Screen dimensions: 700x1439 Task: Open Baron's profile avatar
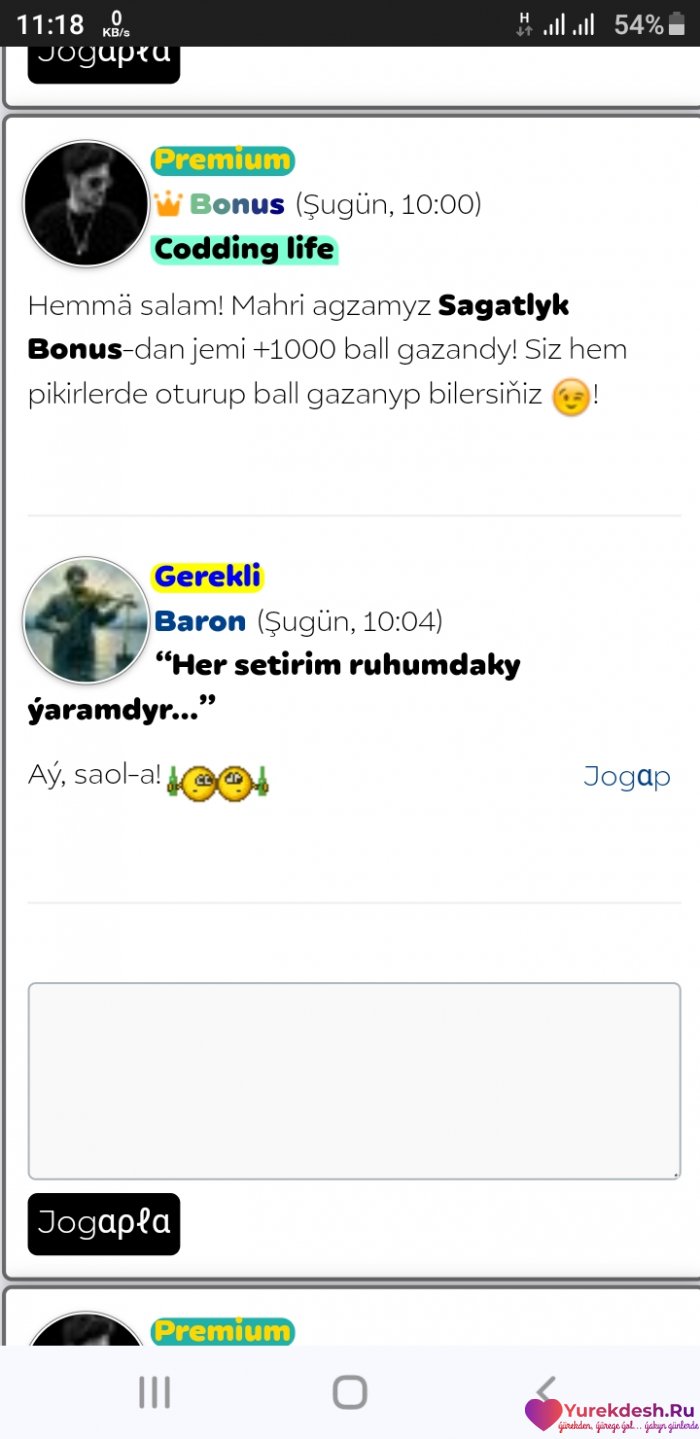click(x=86, y=620)
